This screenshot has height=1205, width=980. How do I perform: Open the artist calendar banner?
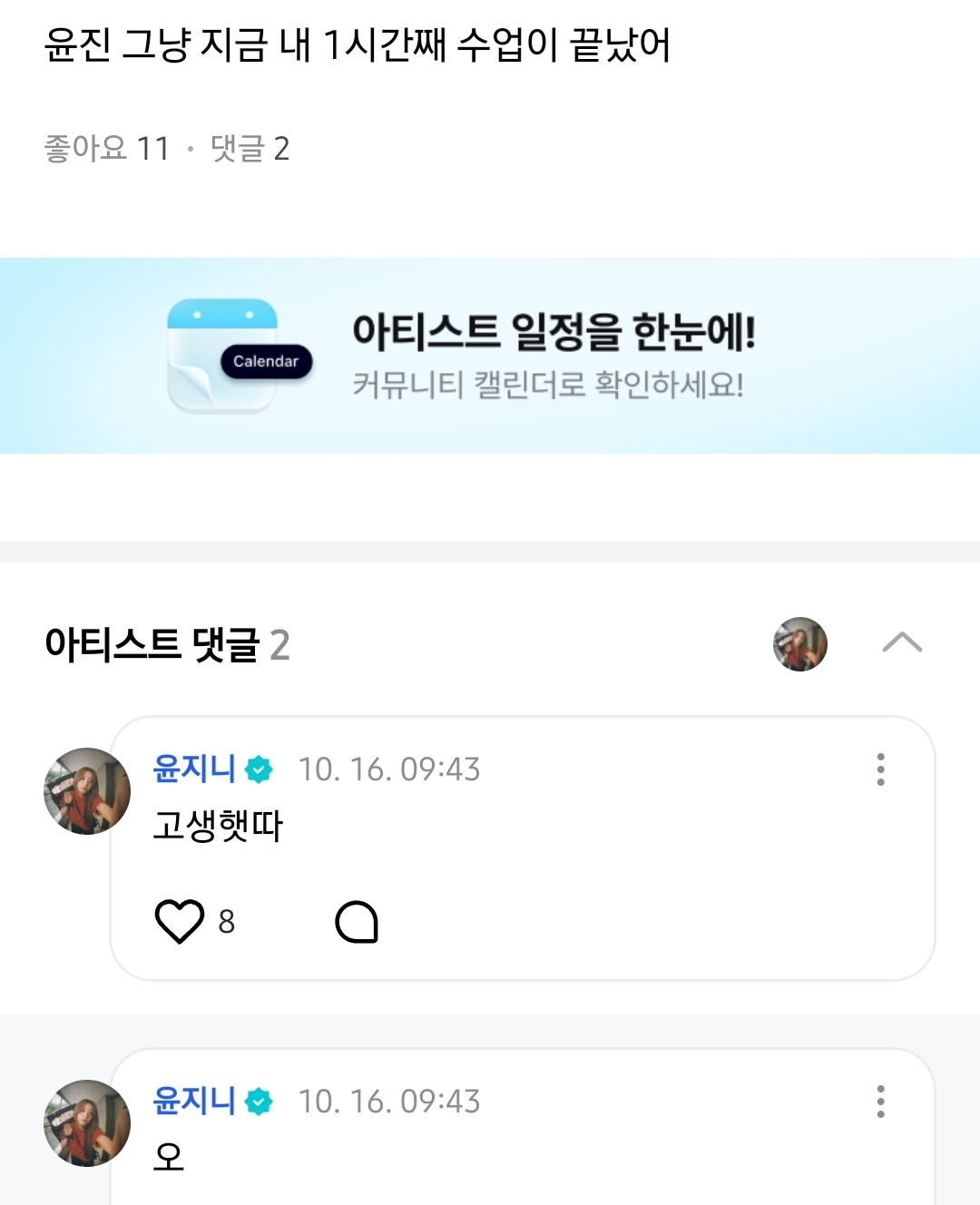[x=490, y=356]
